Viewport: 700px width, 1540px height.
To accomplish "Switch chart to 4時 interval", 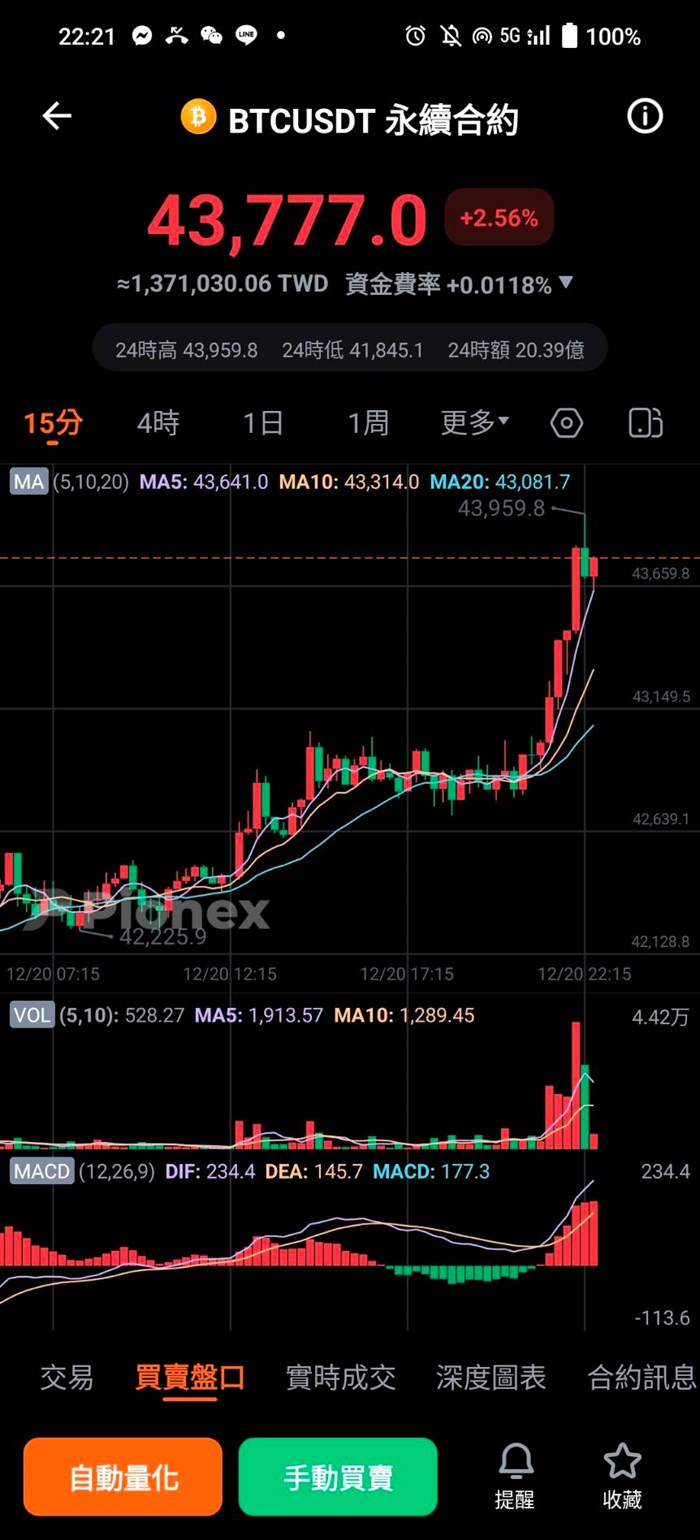I will tap(158, 423).
